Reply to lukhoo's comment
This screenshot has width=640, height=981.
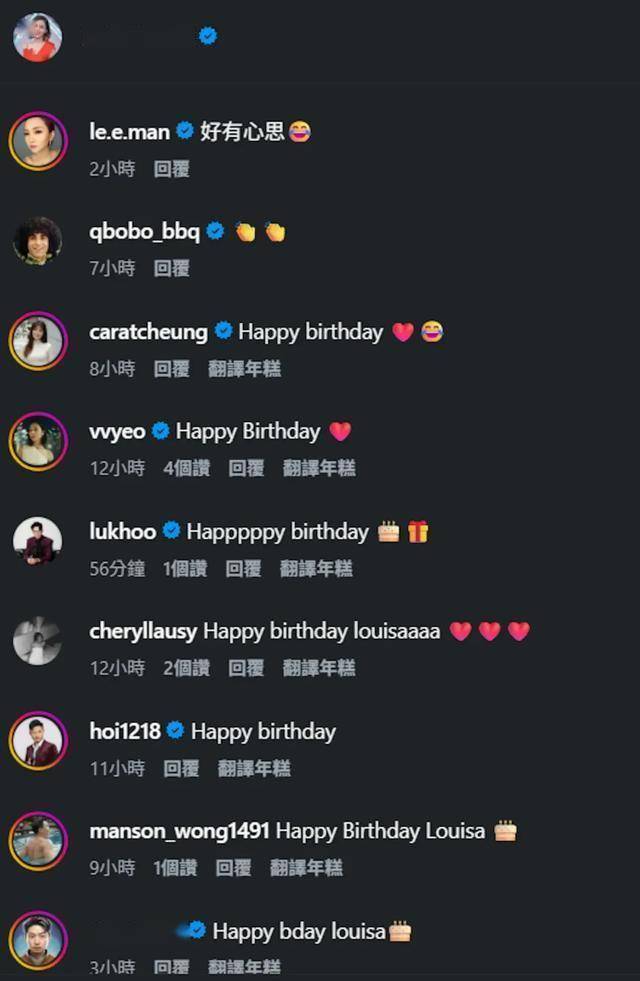click(x=243, y=568)
